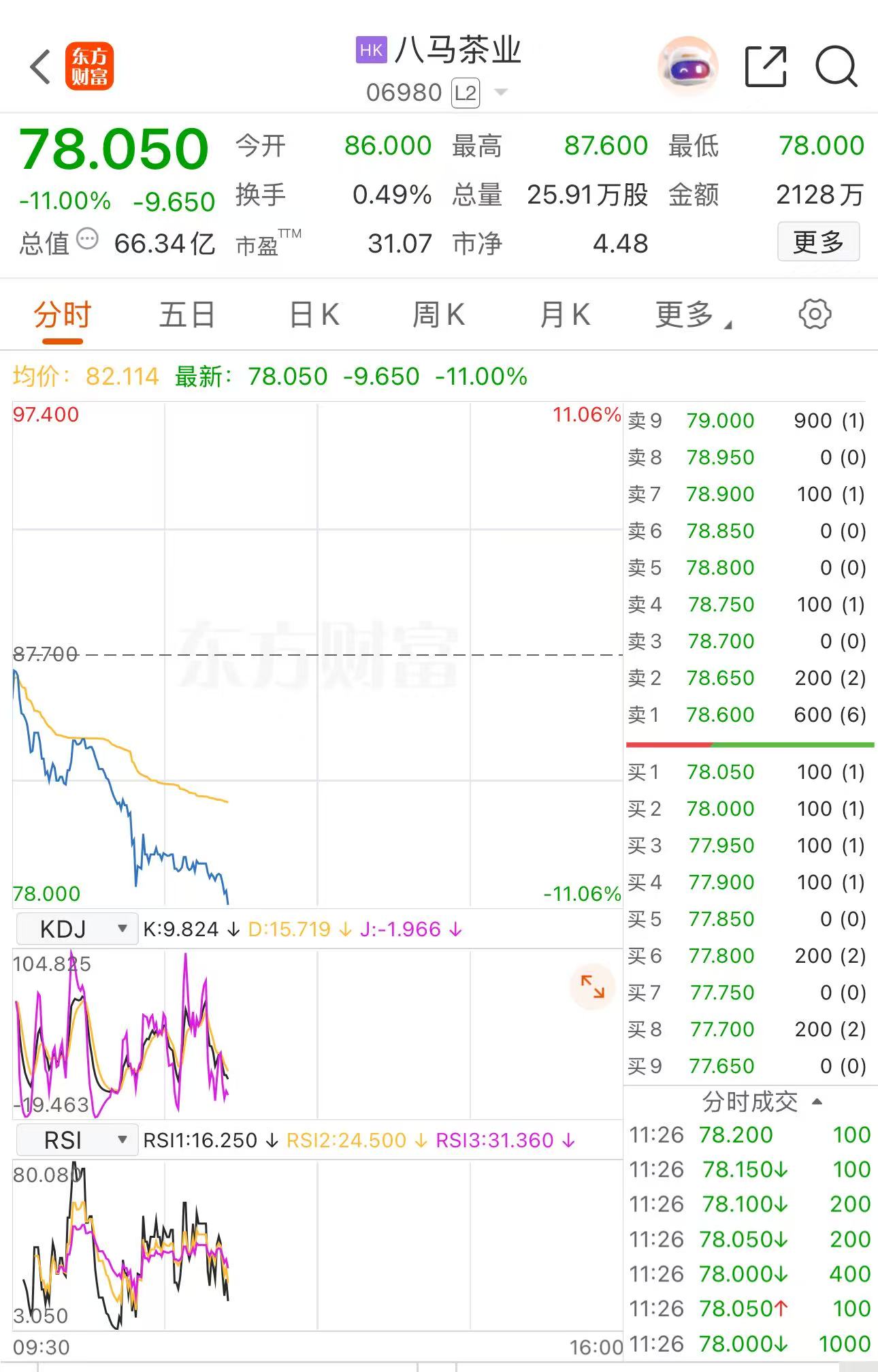Change the RSI indicator dropdown

(x=76, y=1140)
